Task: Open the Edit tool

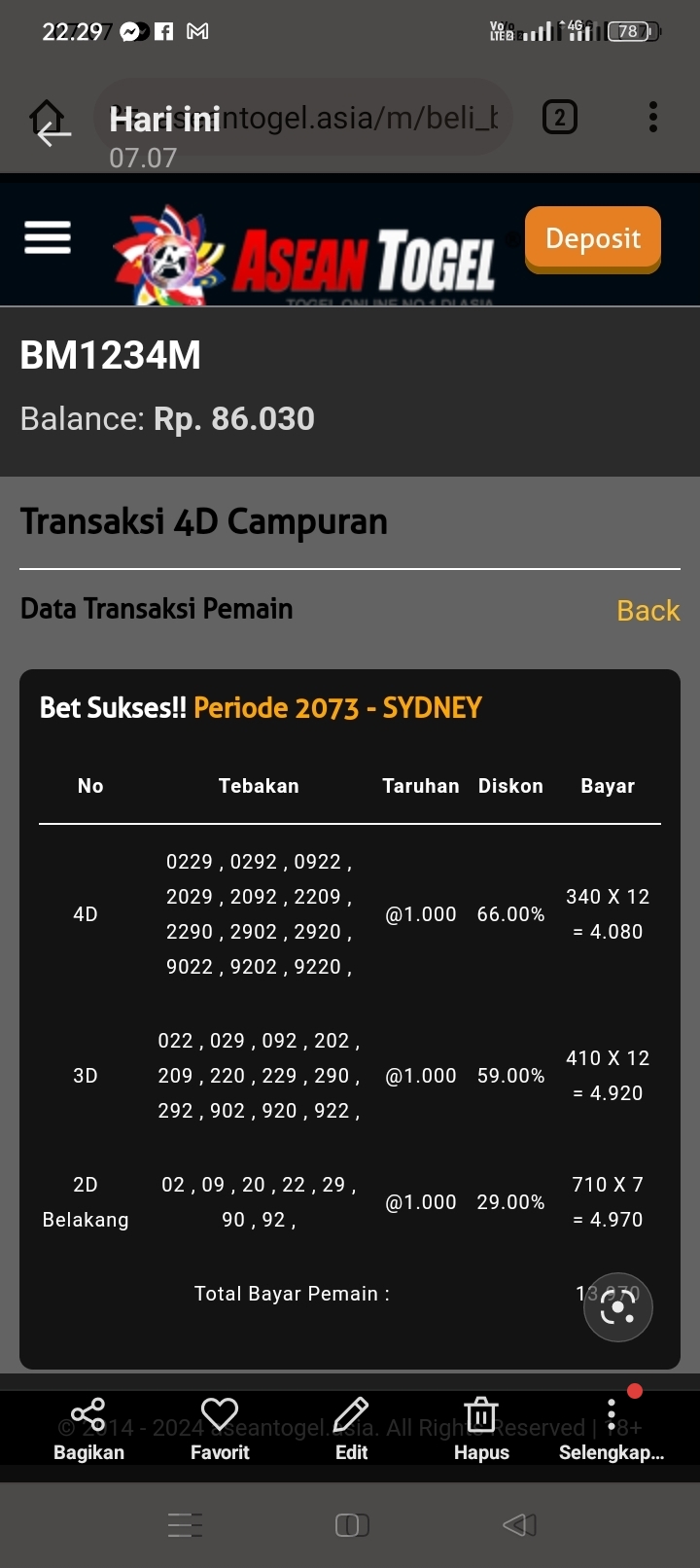Action: click(351, 1428)
